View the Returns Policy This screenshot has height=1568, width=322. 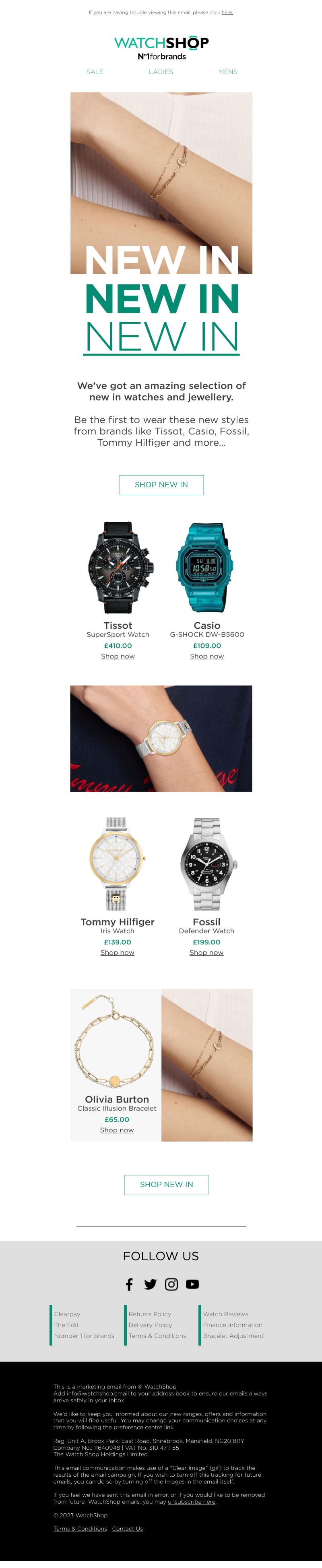tap(150, 1314)
